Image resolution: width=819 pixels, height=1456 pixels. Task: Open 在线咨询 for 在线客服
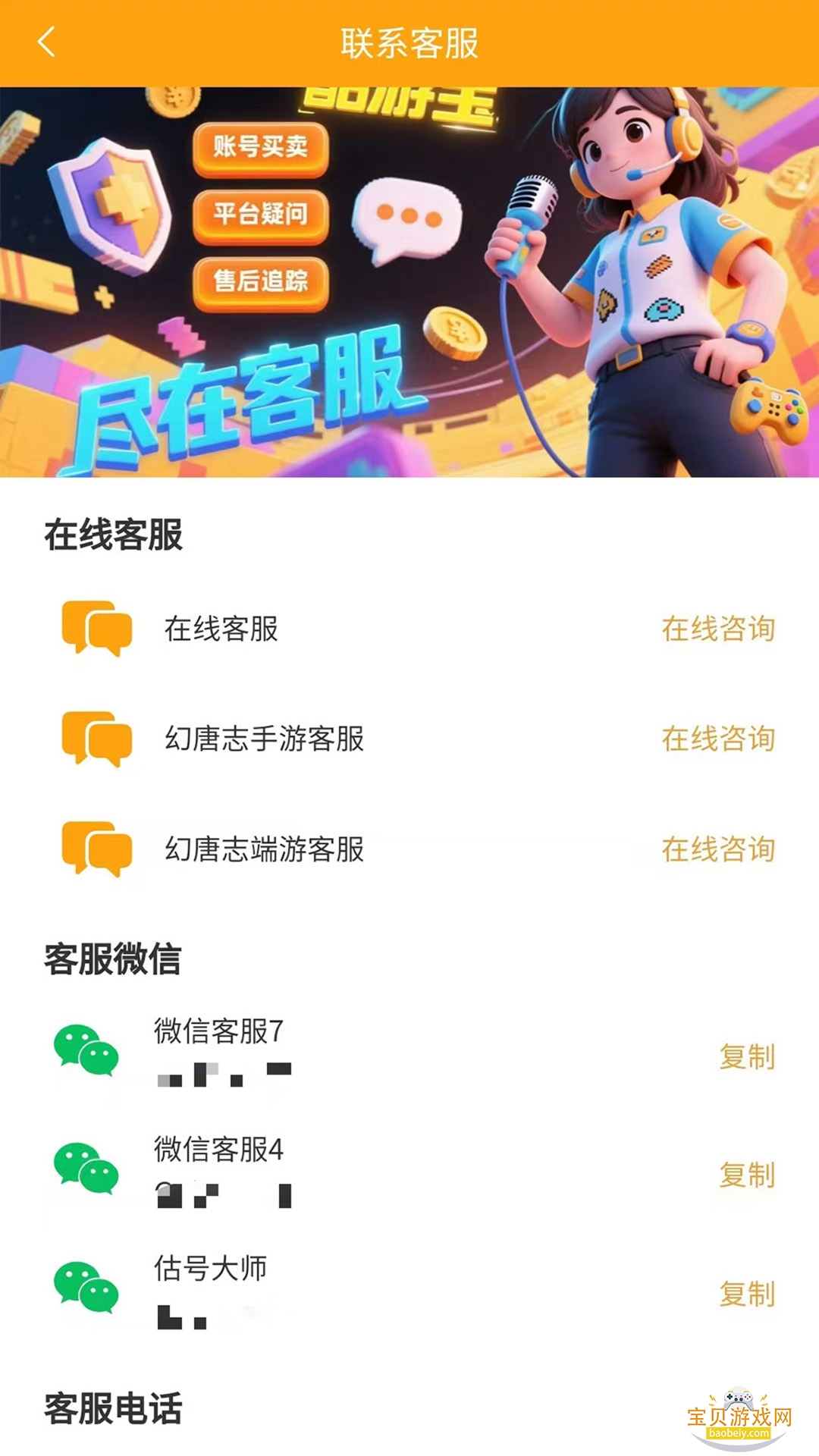(717, 629)
